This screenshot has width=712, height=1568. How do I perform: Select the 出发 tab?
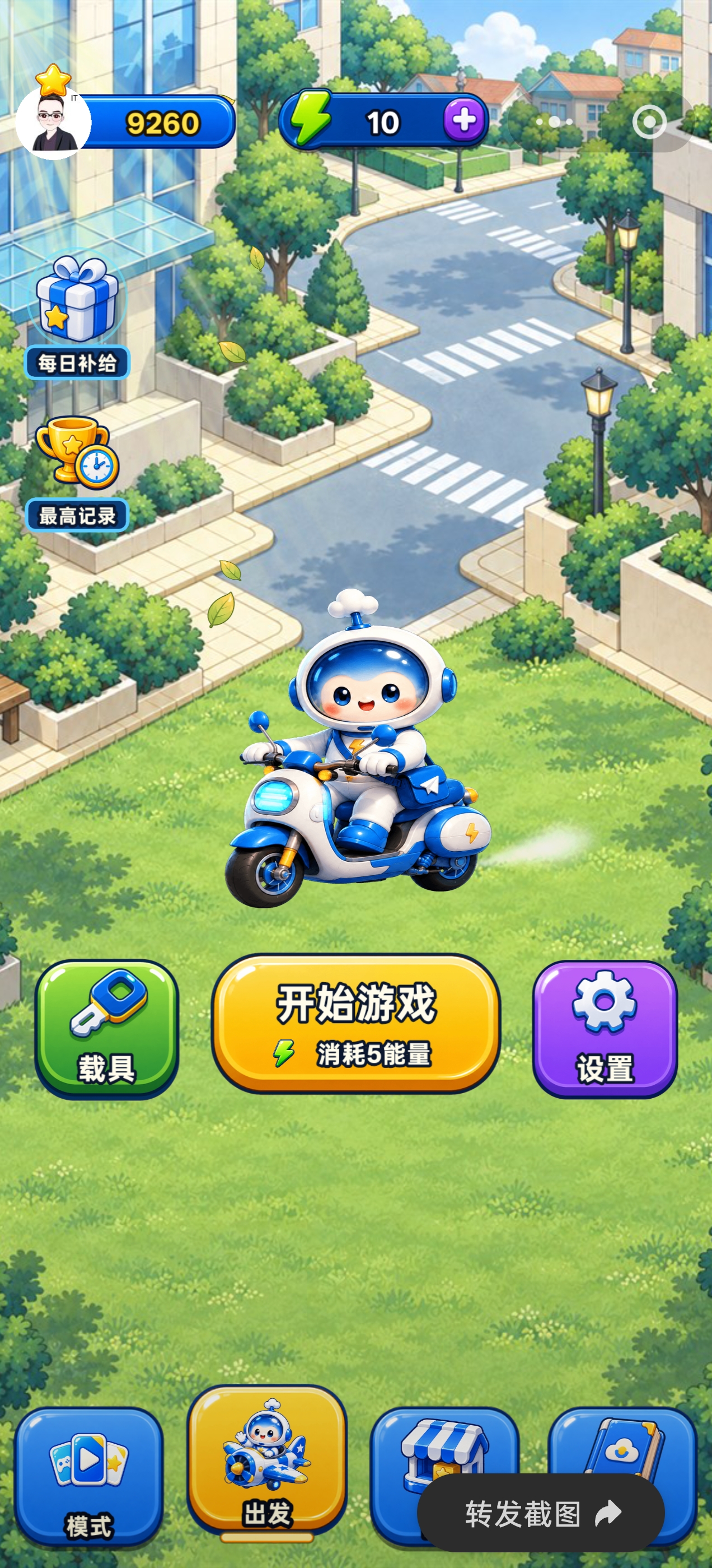267,1464
